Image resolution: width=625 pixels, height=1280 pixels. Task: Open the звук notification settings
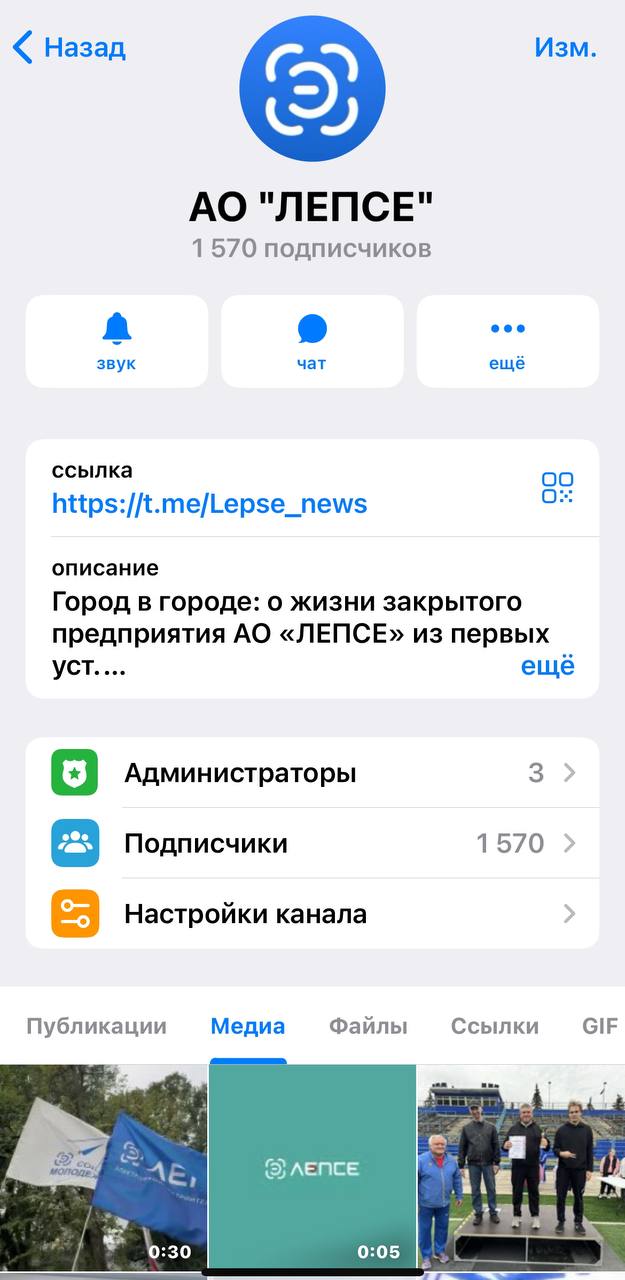click(117, 341)
